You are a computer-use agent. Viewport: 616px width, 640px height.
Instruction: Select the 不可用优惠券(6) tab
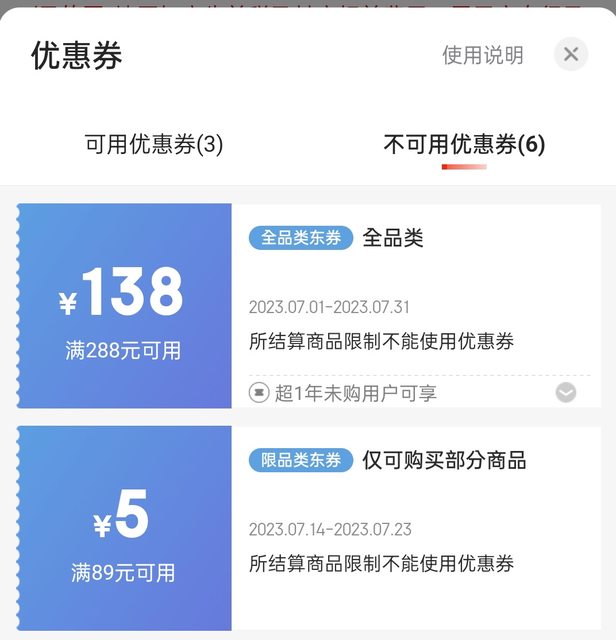coord(464,145)
